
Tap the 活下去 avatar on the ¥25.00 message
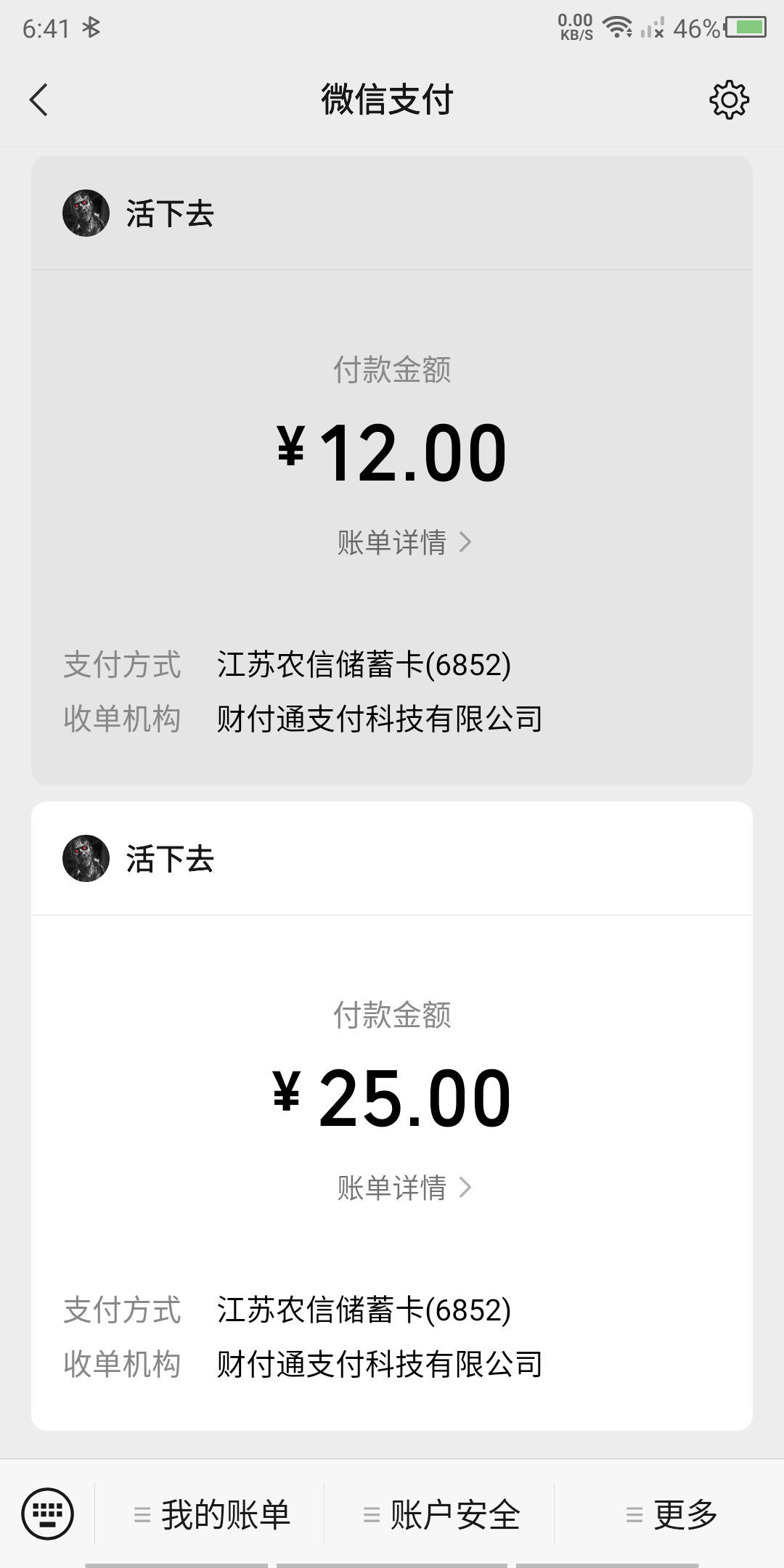click(85, 859)
